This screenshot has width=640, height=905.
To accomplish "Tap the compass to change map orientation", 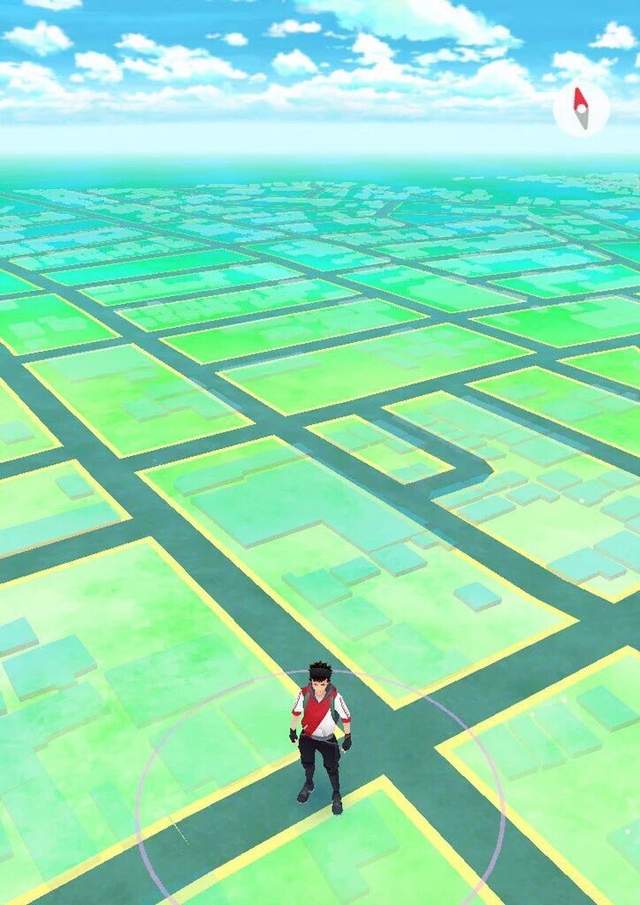I will click(581, 110).
